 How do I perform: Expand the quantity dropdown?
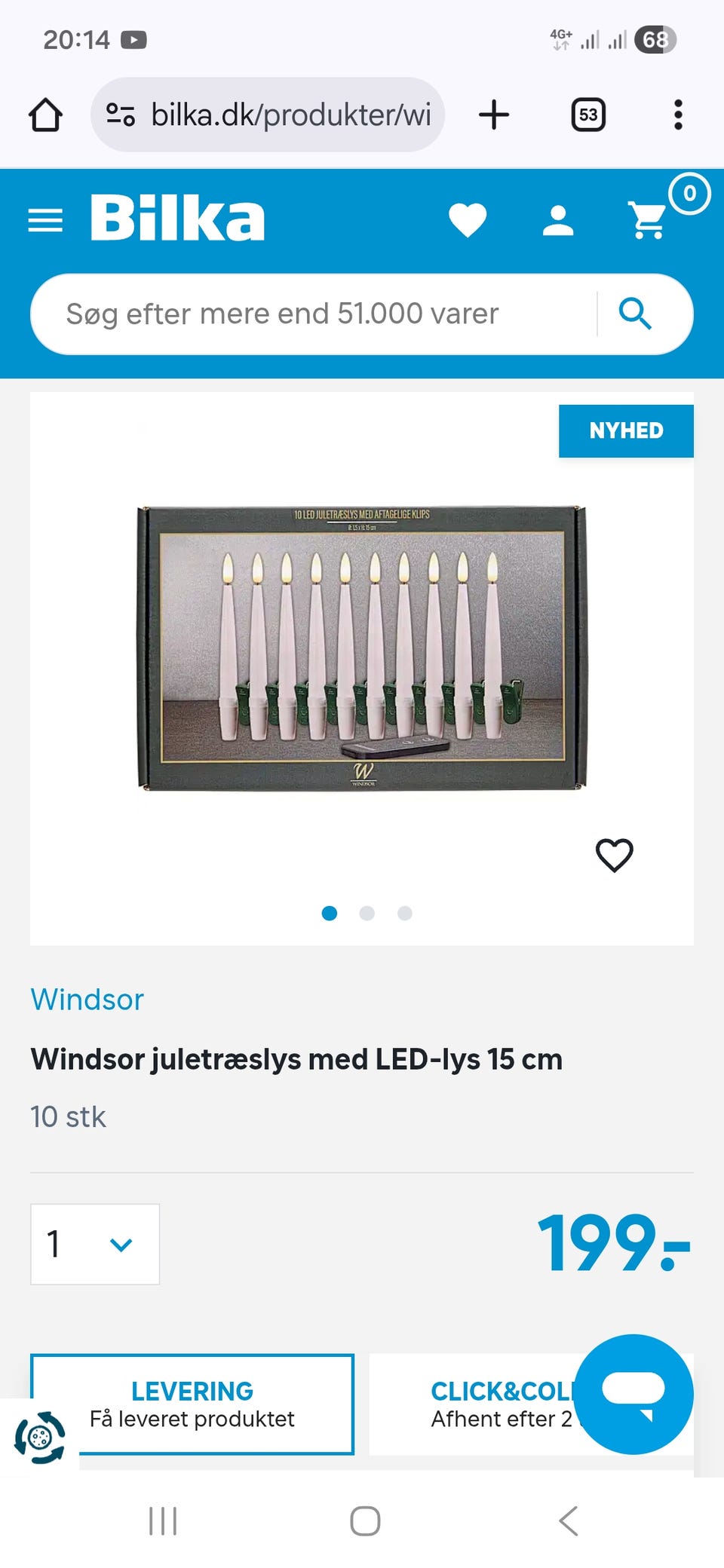point(95,1244)
